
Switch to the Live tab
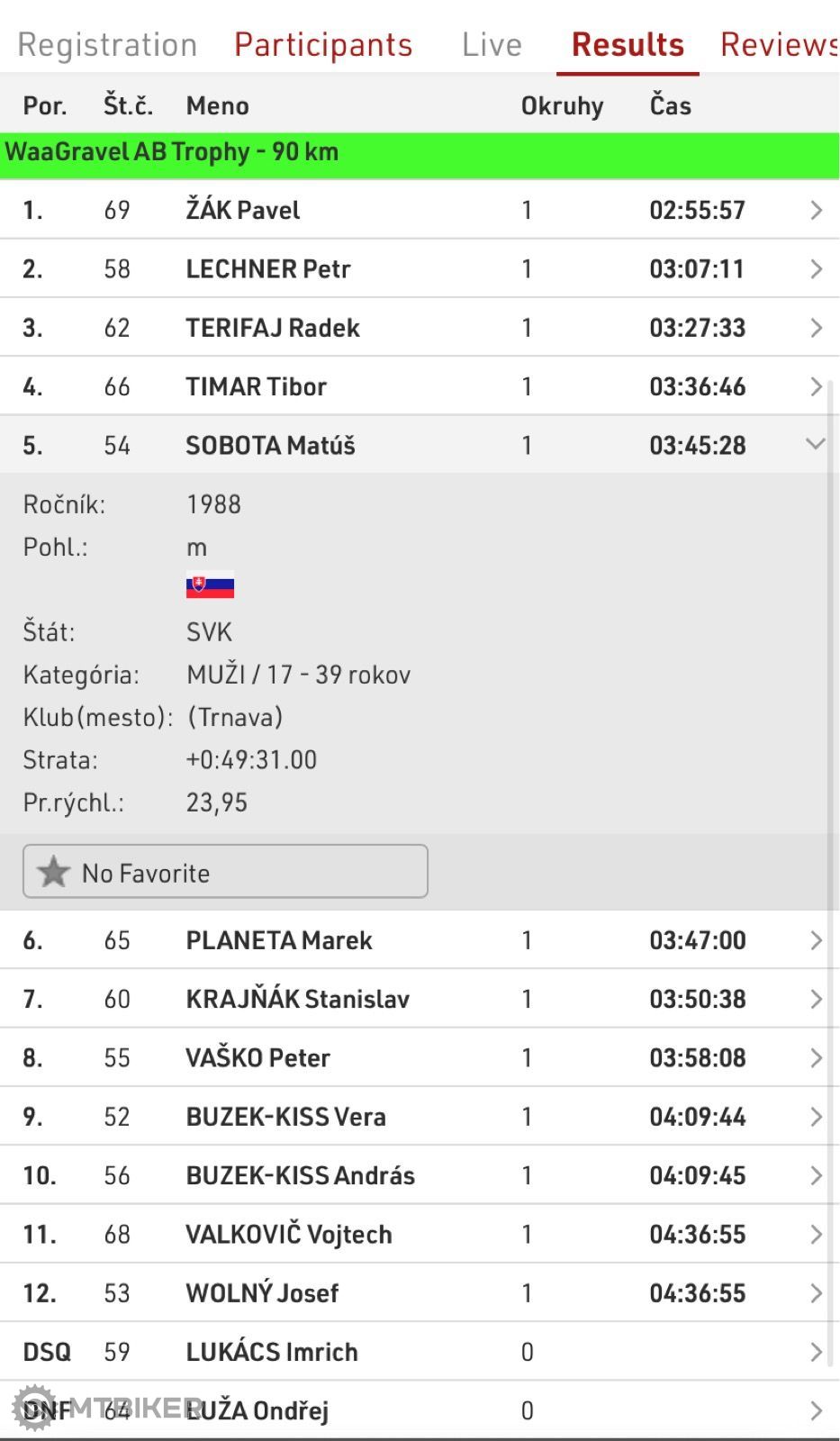492,45
